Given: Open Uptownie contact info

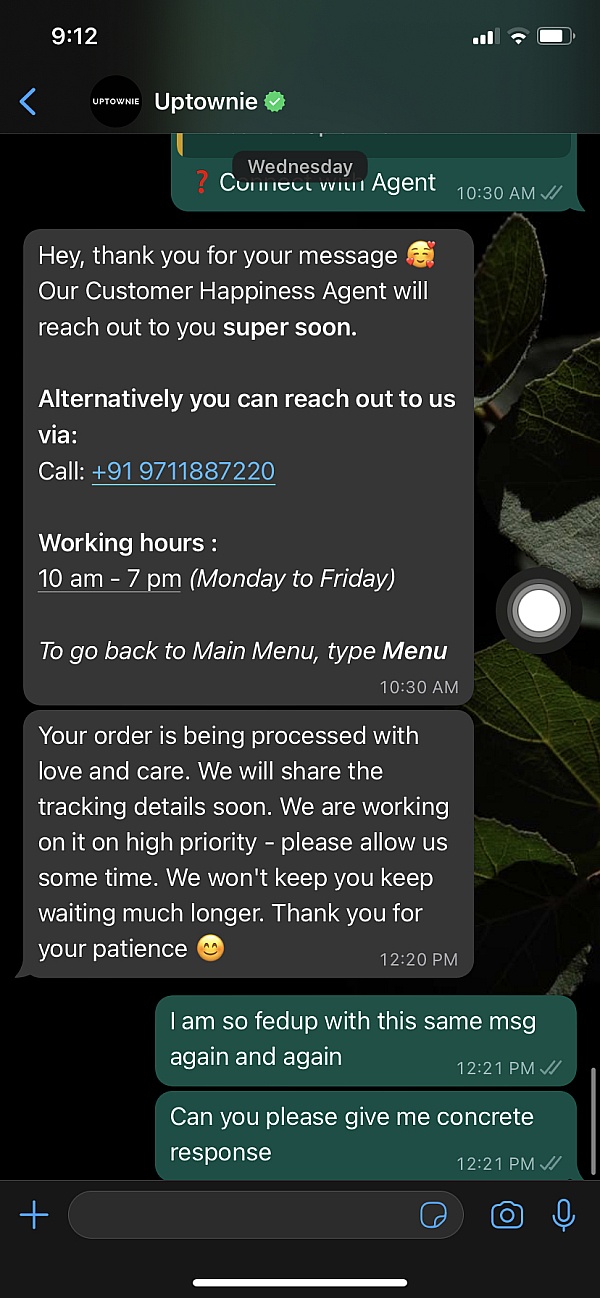Looking at the screenshot, I should pyautogui.click(x=205, y=102).
